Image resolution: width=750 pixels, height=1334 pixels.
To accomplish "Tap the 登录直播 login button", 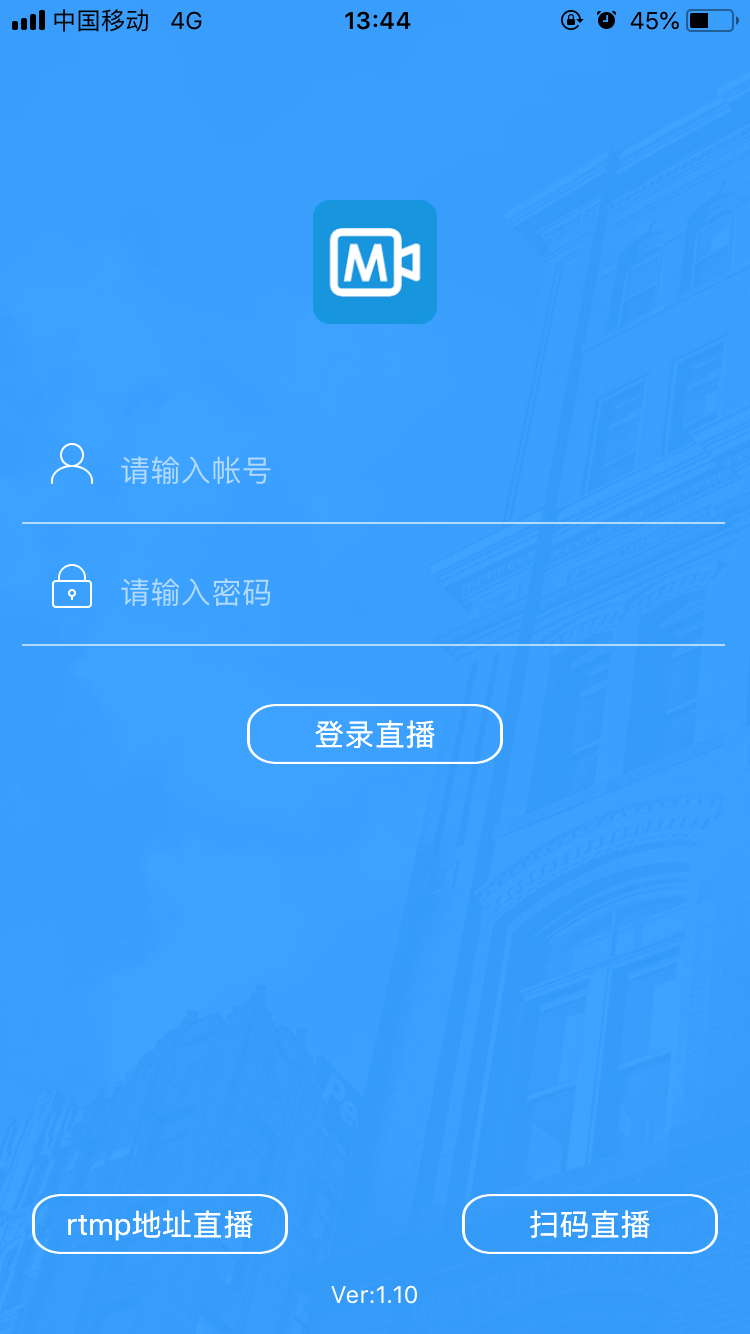I will pos(375,735).
